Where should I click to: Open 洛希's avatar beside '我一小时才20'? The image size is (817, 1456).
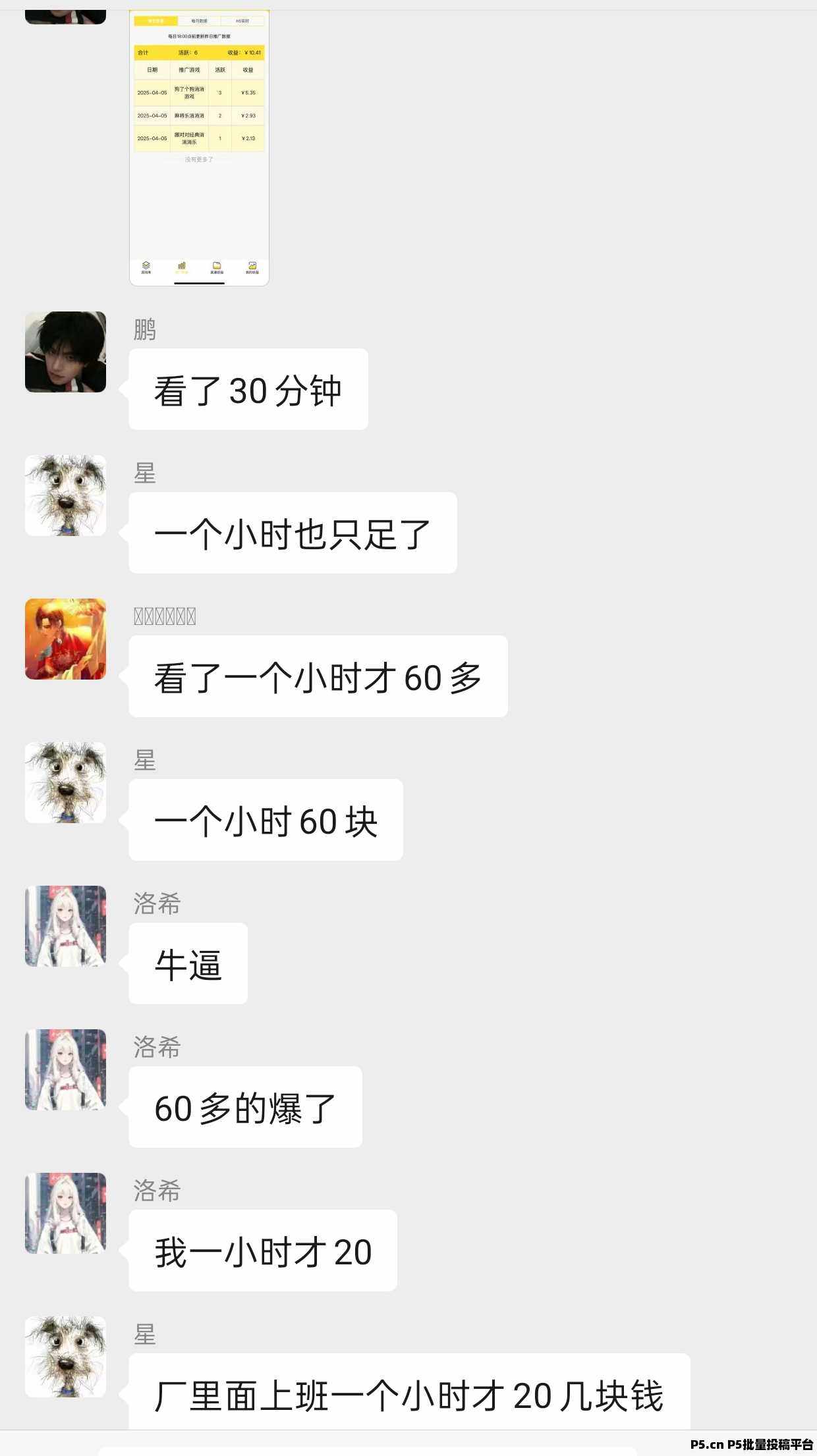coord(65,1213)
